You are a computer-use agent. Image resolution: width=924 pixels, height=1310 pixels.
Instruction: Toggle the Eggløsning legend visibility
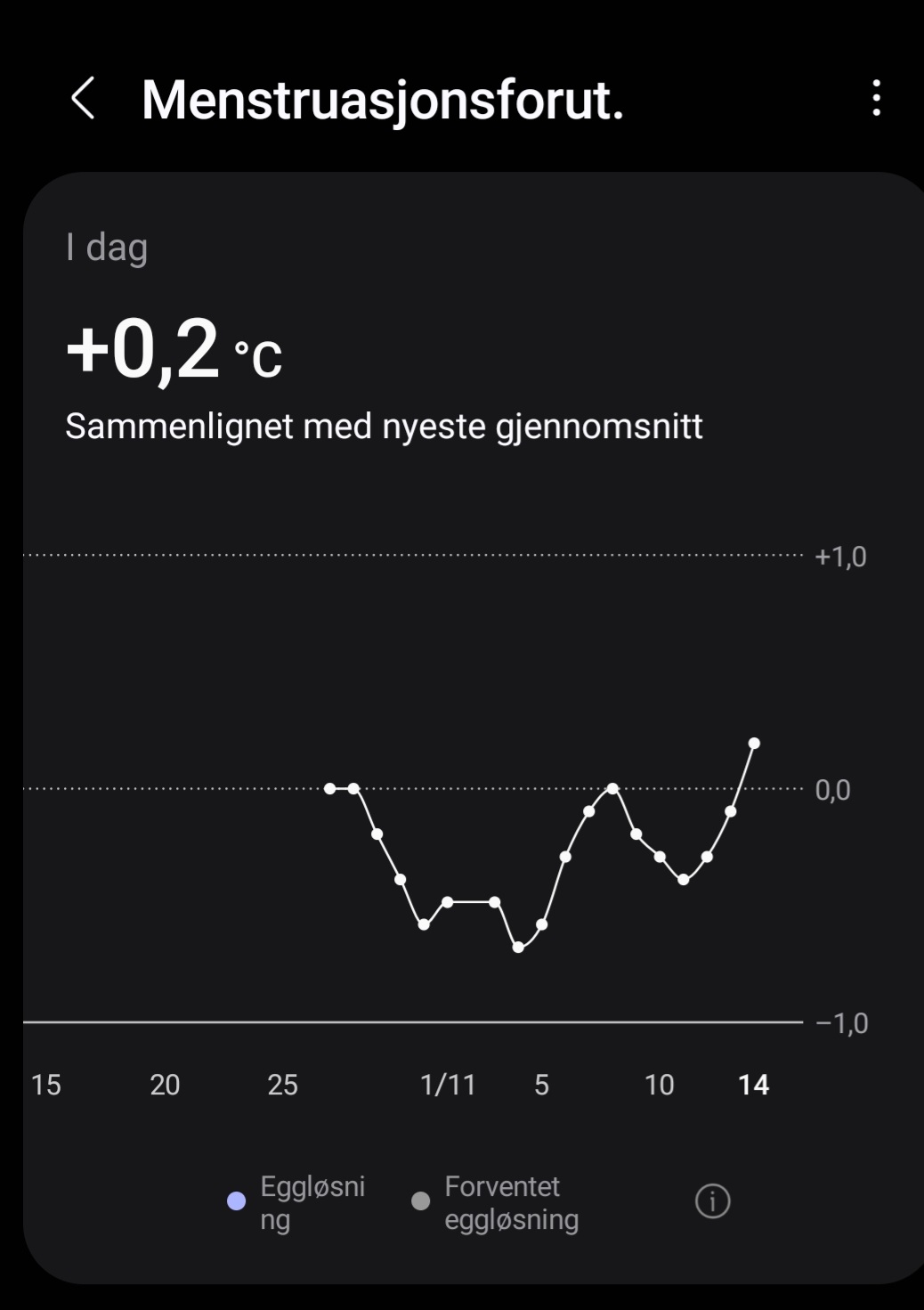236,1201
